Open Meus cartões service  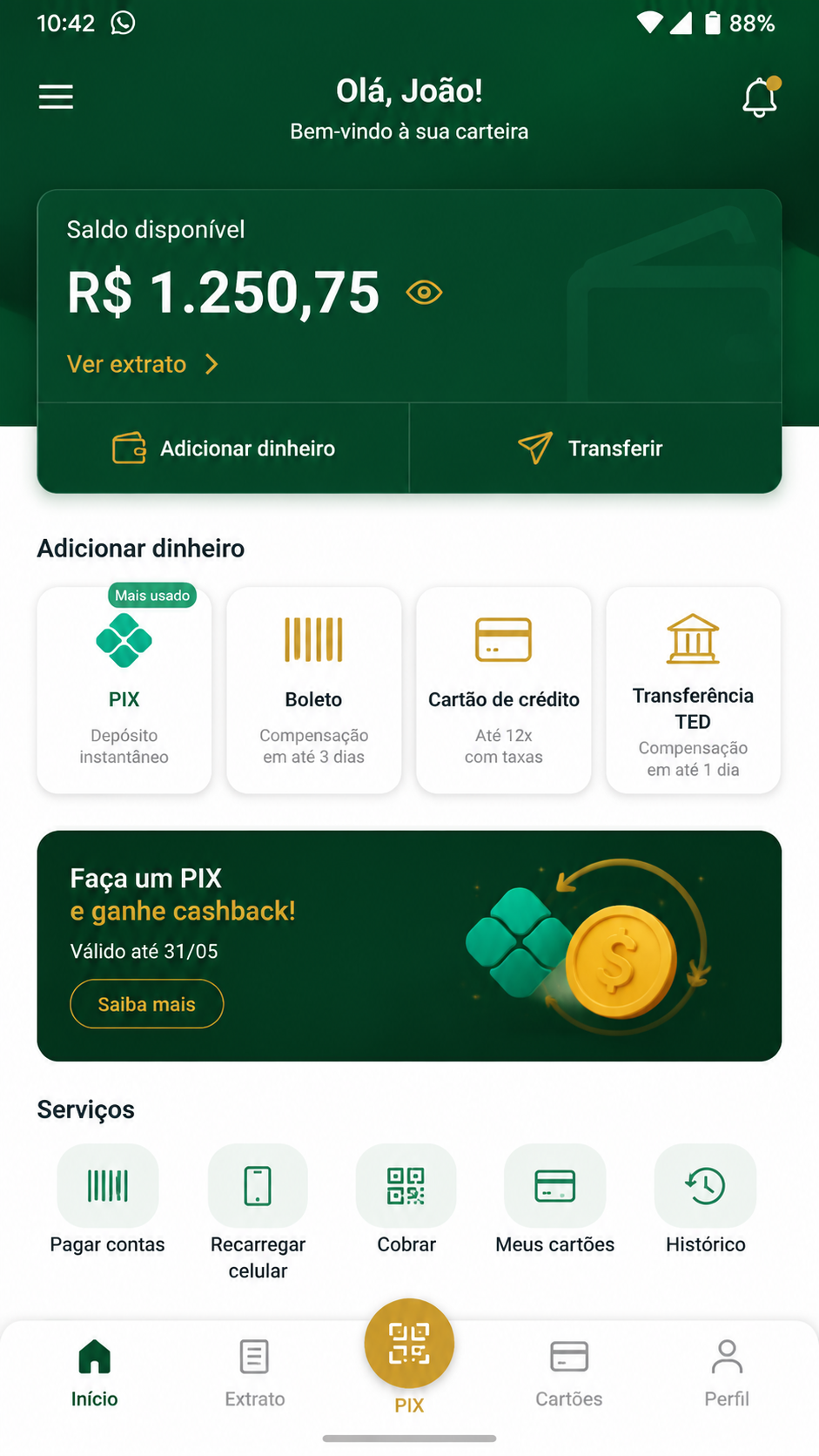click(x=555, y=1200)
